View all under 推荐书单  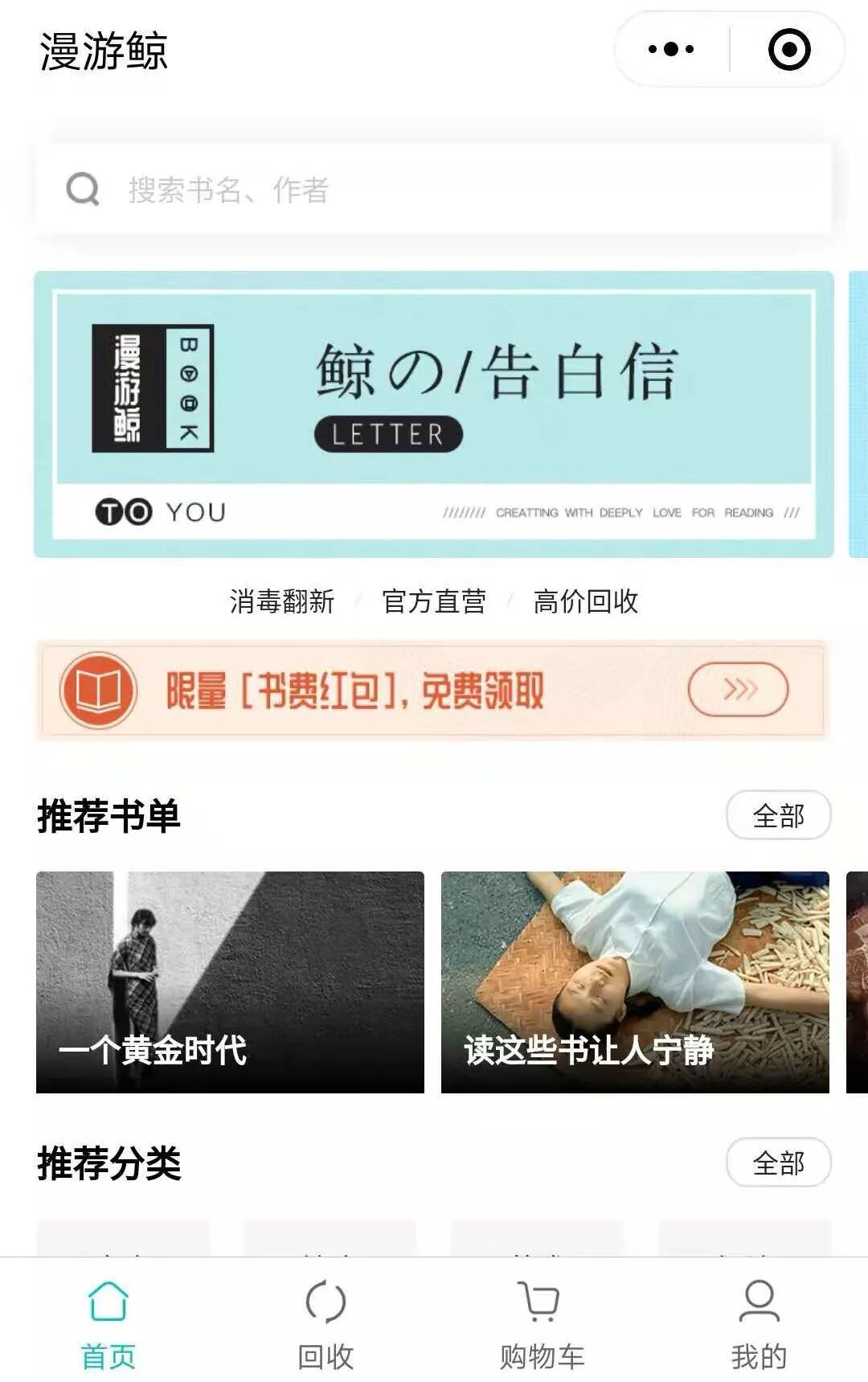(778, 815)
